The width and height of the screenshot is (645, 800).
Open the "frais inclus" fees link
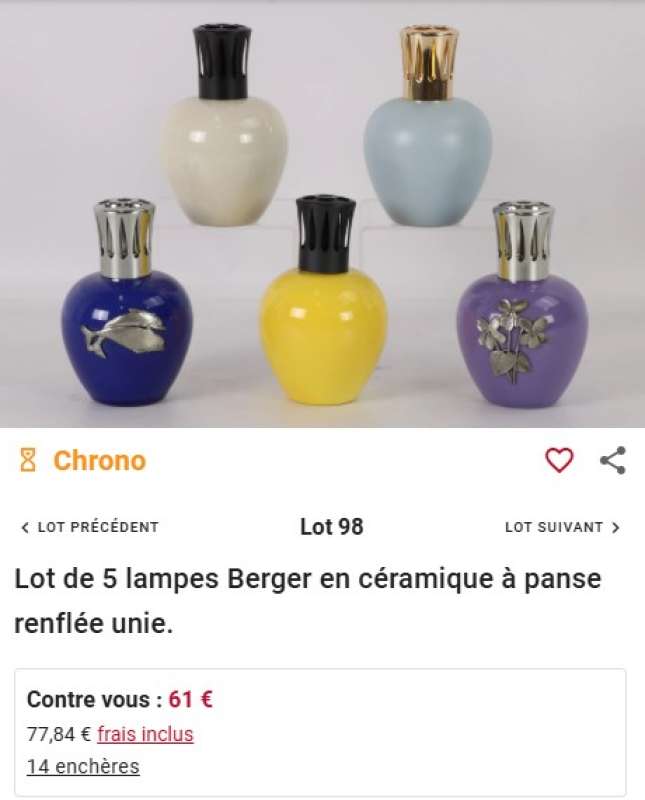click(x=145, y=734)
